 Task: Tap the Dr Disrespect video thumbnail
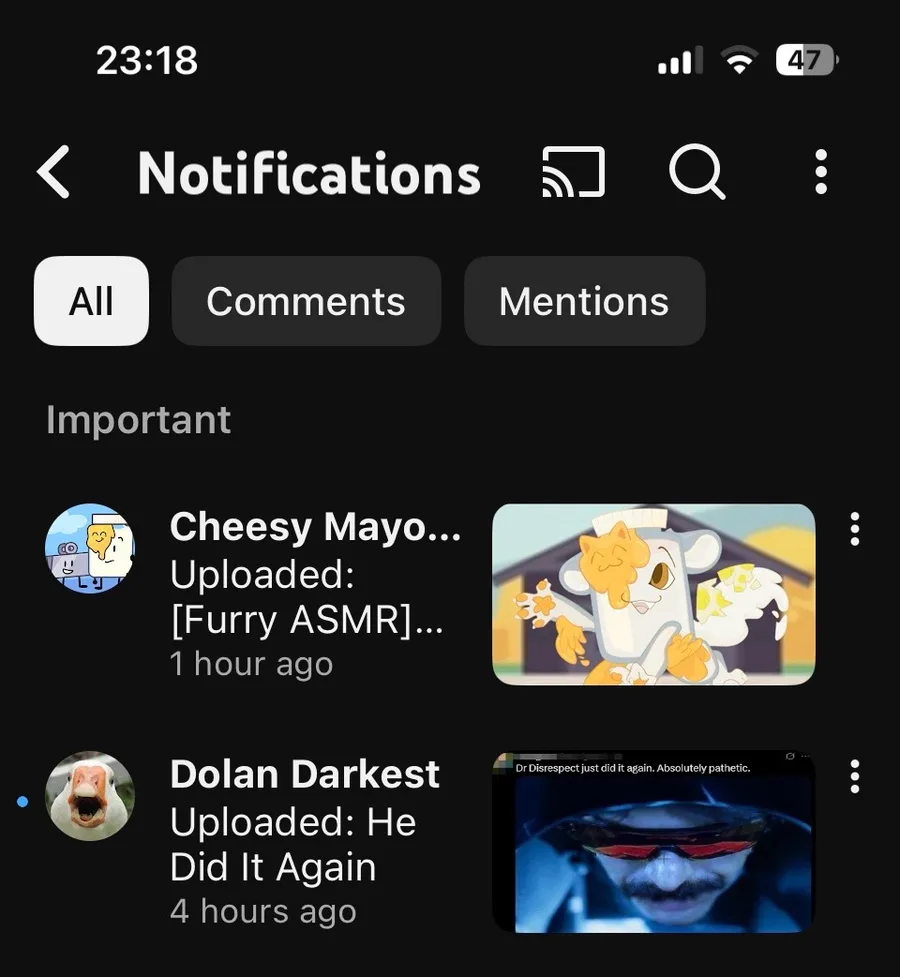[x=653, y=842]
